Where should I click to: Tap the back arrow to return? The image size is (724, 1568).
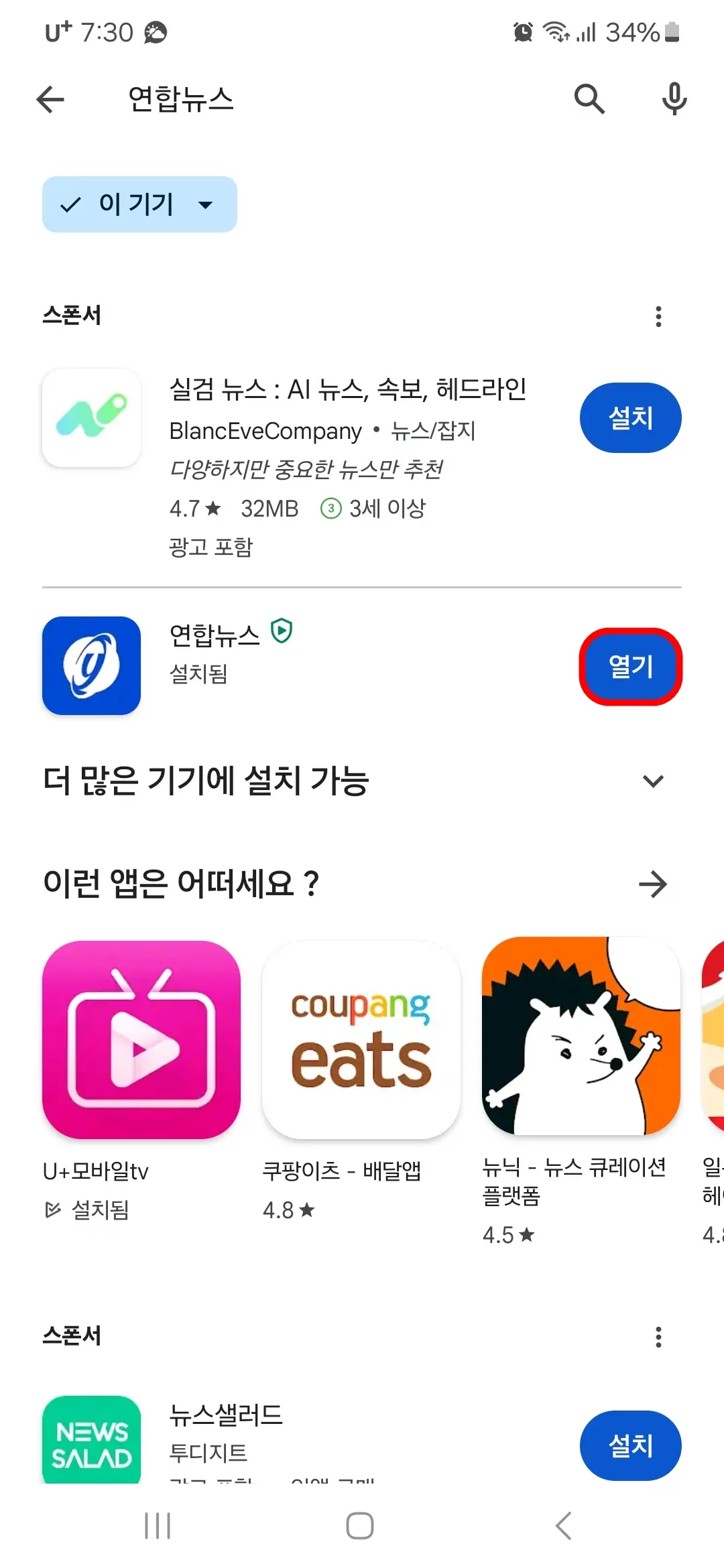(x=50, y=99)
